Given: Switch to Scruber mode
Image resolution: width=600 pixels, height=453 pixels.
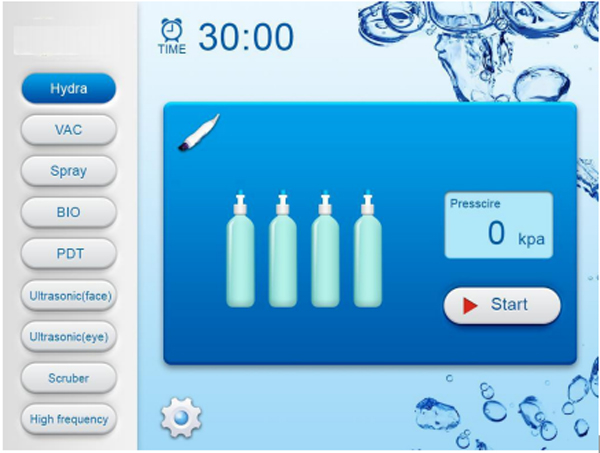Looking at the screenshot, I should 68,379.
